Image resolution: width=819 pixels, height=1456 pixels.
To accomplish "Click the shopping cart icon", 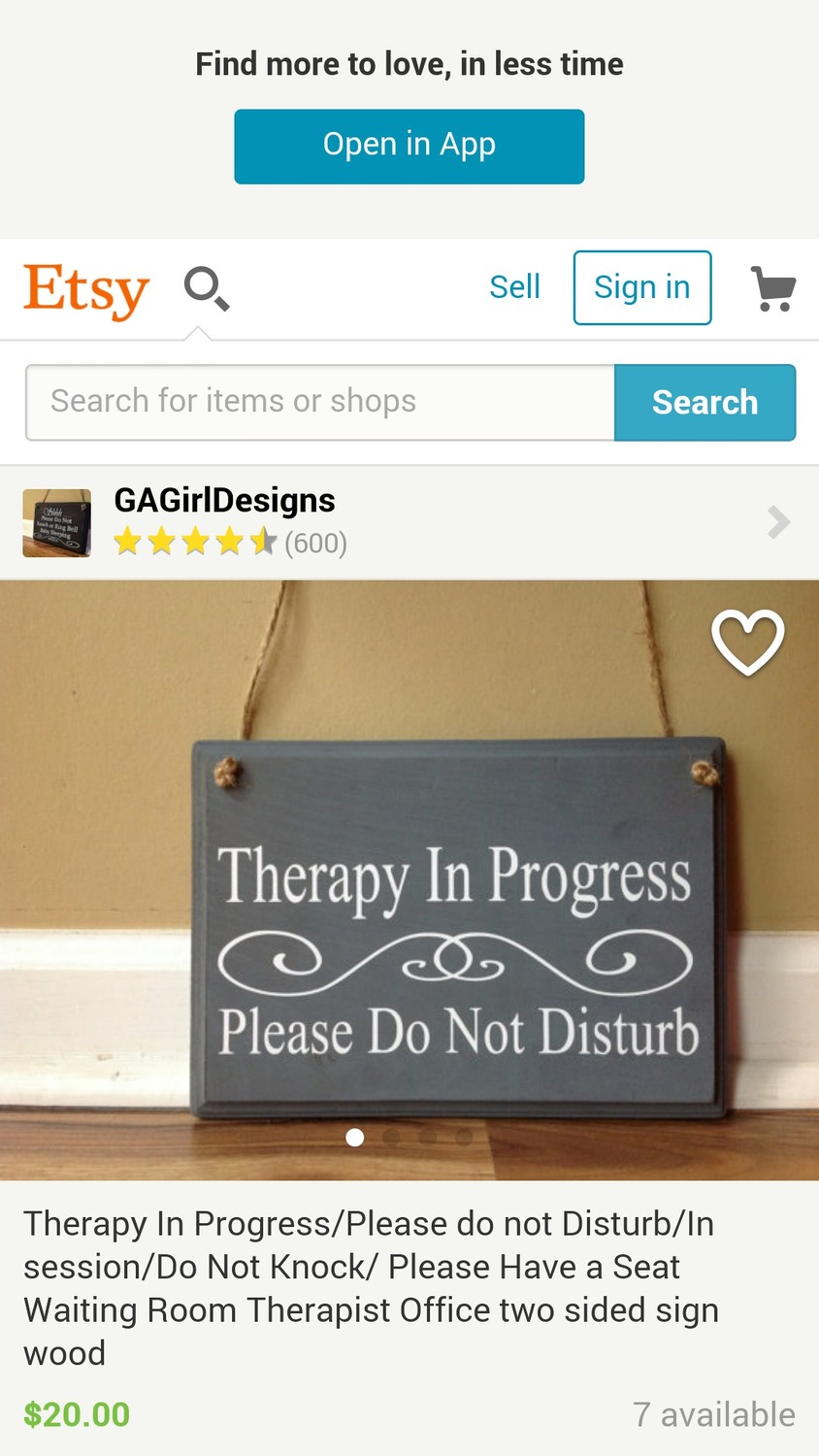I will pyautogui.click(x=773, y=287).
